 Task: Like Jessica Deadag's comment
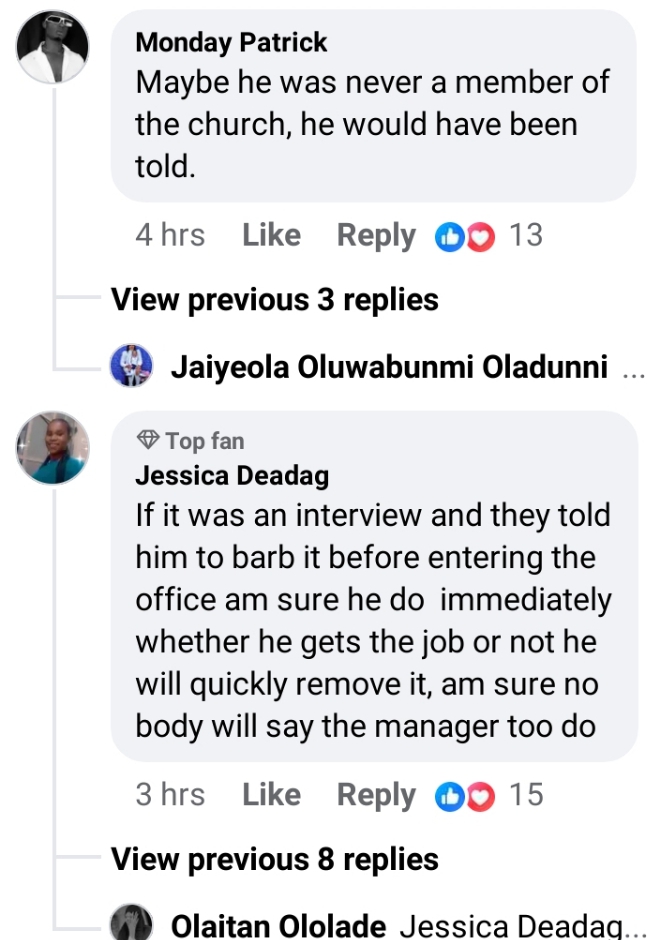pos(271,795)
